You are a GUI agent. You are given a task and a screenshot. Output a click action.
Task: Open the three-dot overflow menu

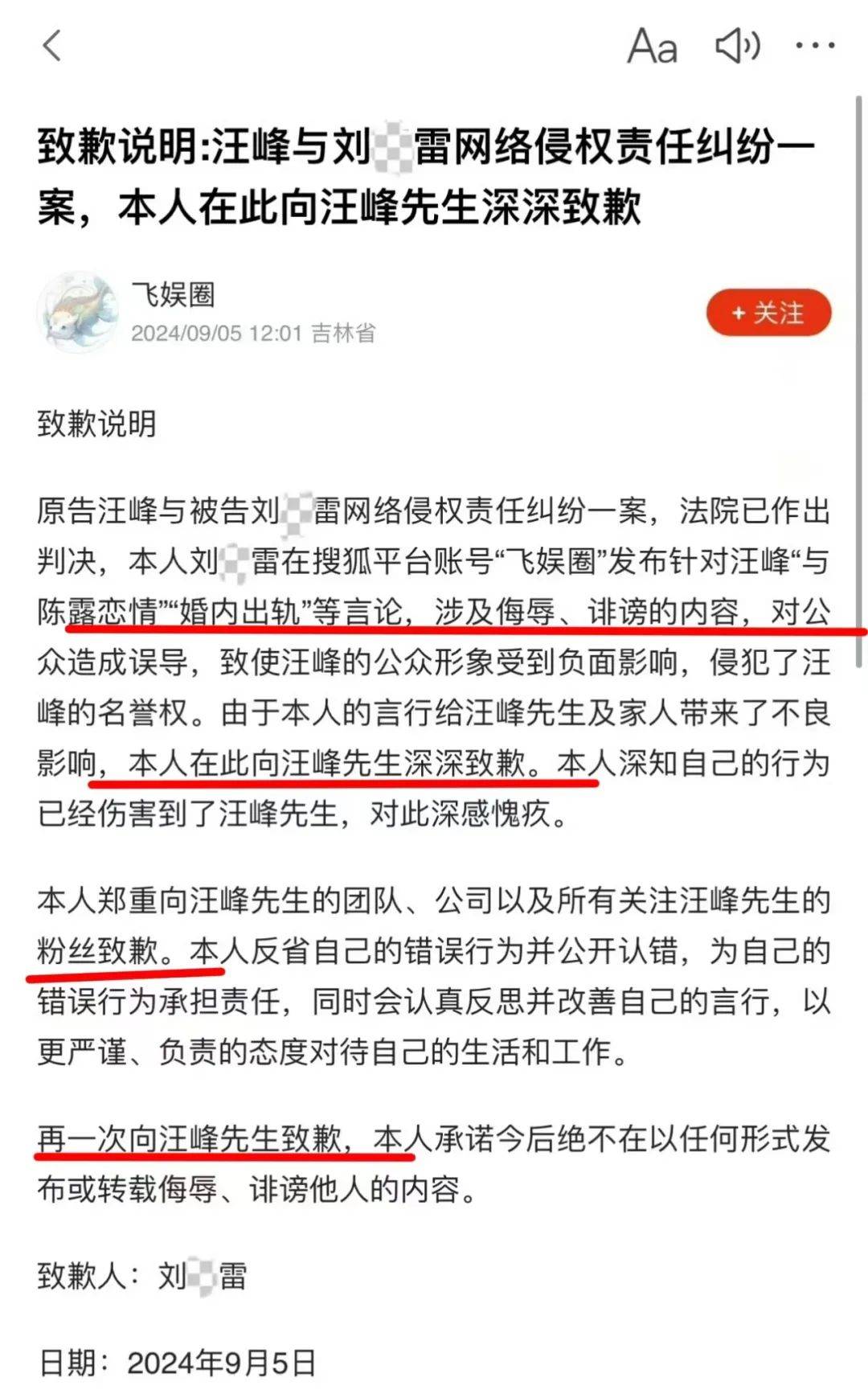(815, 46)
